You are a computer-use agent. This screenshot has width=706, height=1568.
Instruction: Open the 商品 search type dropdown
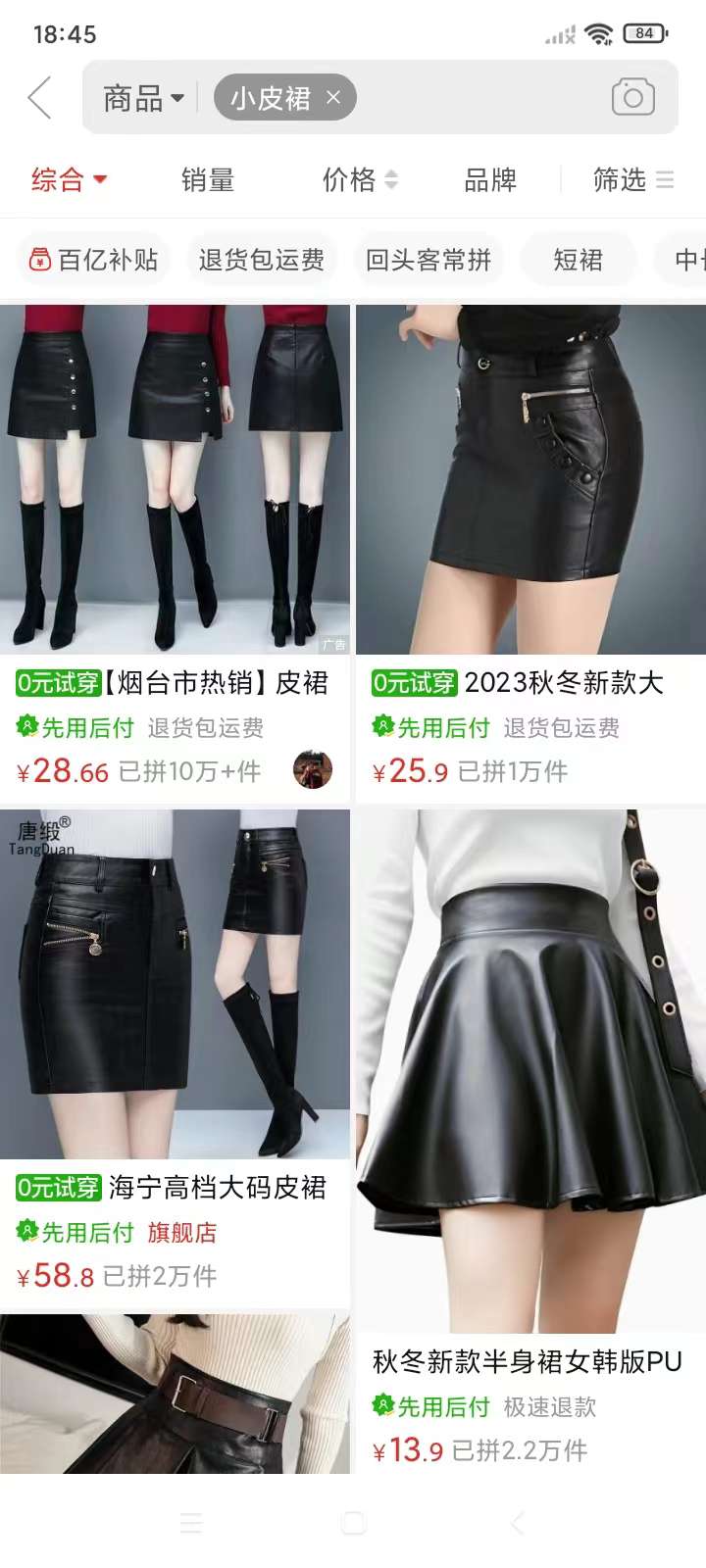point(143,98)
